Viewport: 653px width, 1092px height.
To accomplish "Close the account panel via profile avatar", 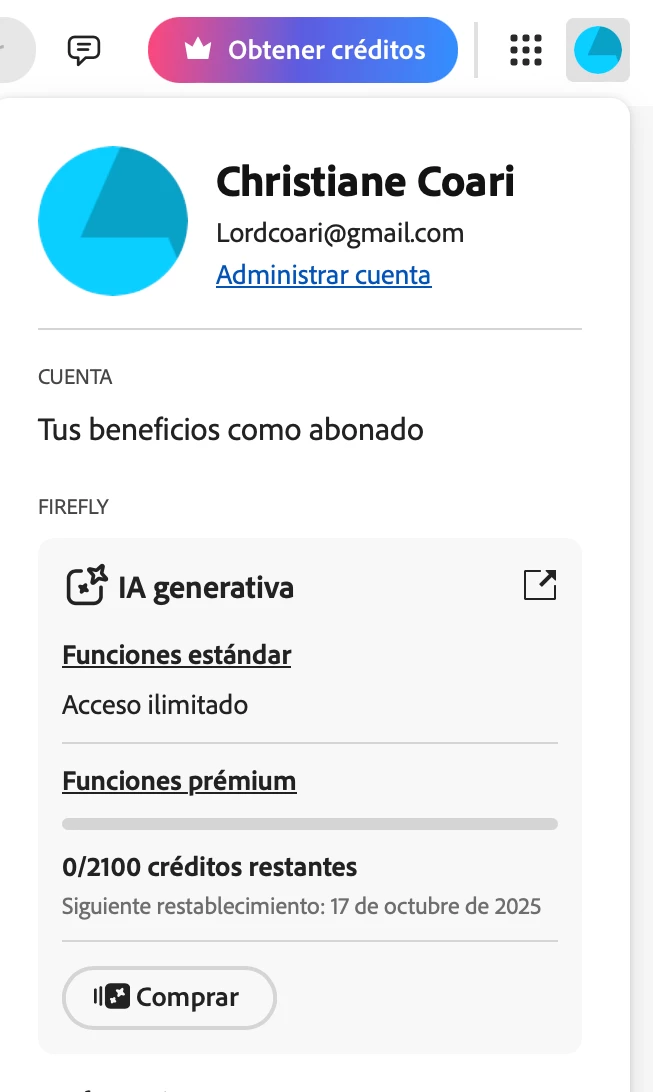I will (598, 49).
